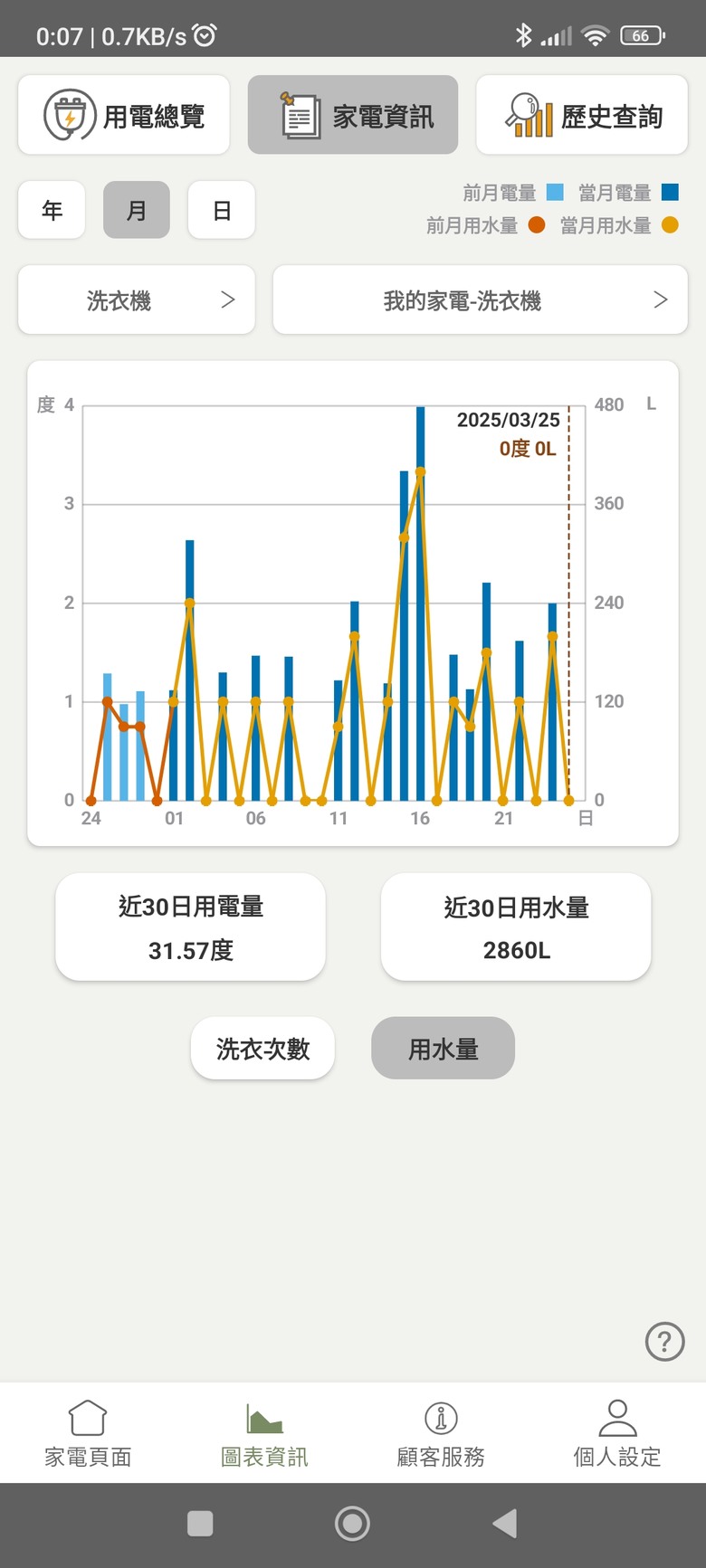Screen dimensions: 706x1568
Task: Switch chart period to 日
Action: pos(222,210)
